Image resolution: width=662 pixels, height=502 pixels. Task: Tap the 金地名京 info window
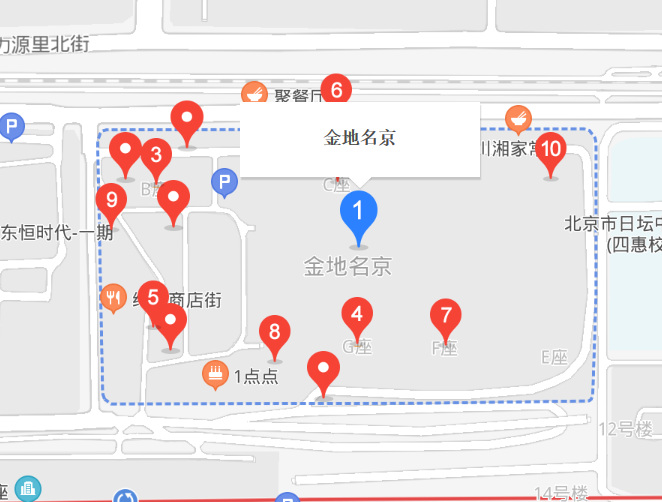[360, 138]
